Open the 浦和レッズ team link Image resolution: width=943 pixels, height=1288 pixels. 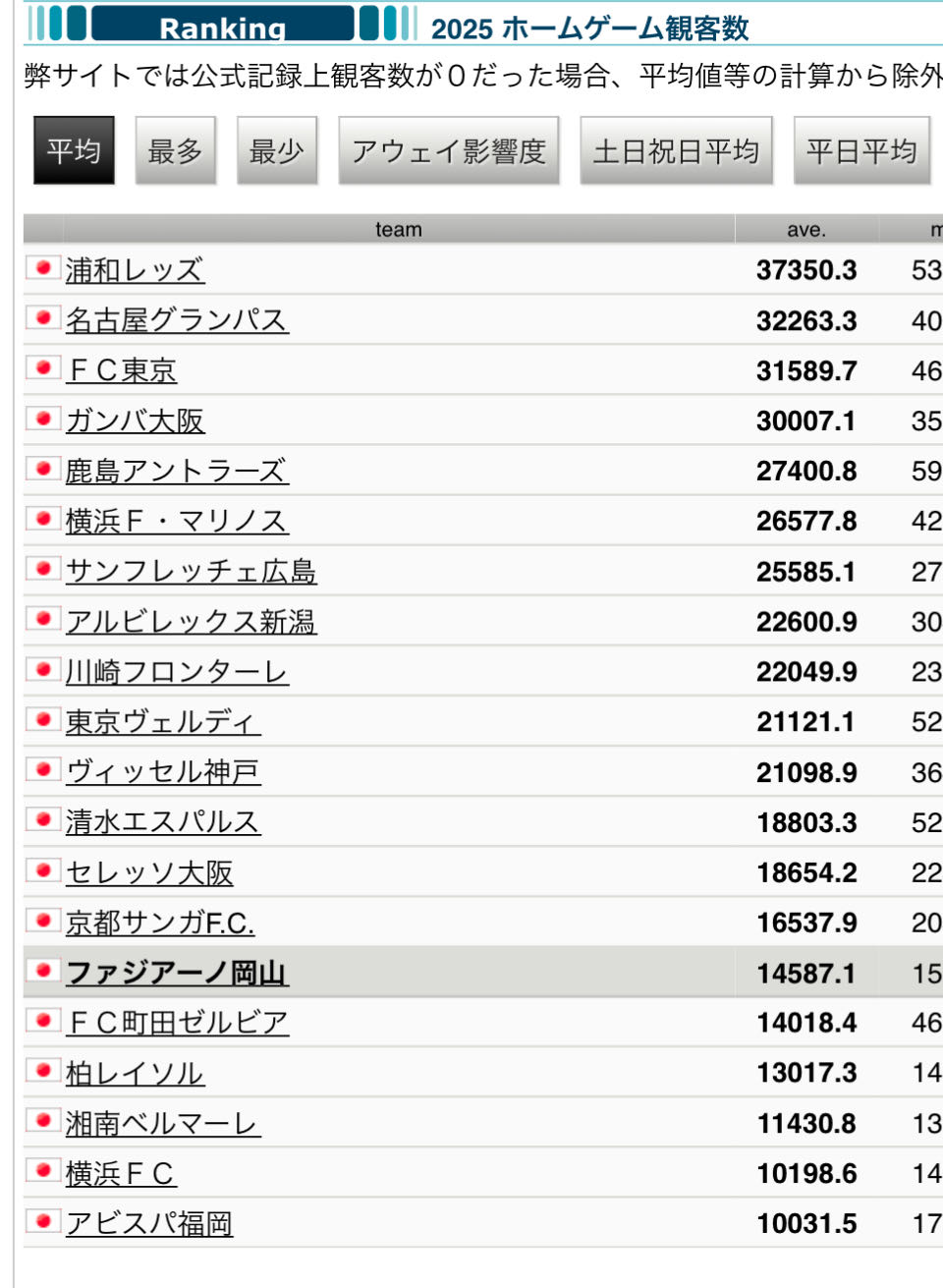pos(135,270)
